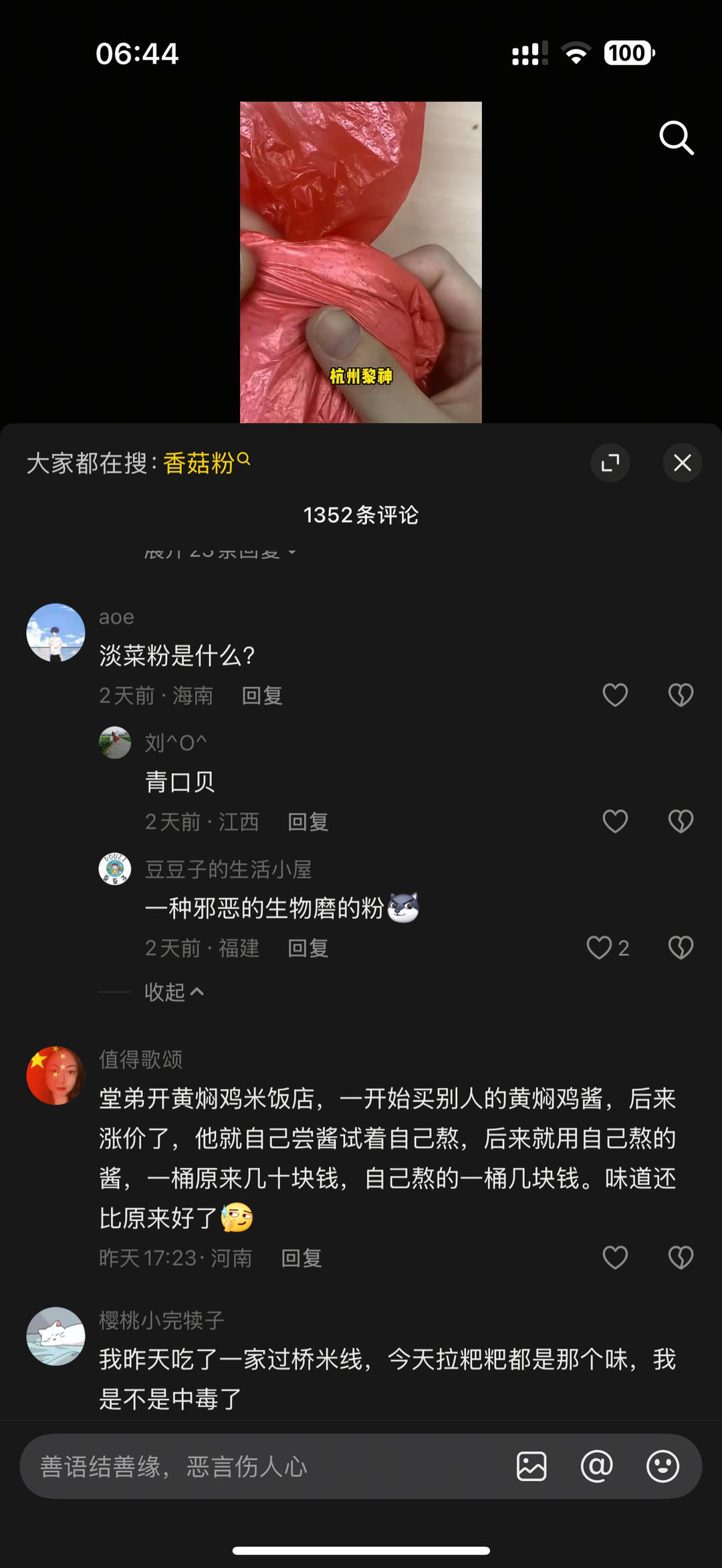
Task: Close the comments panel
Action: coord(682,463)
